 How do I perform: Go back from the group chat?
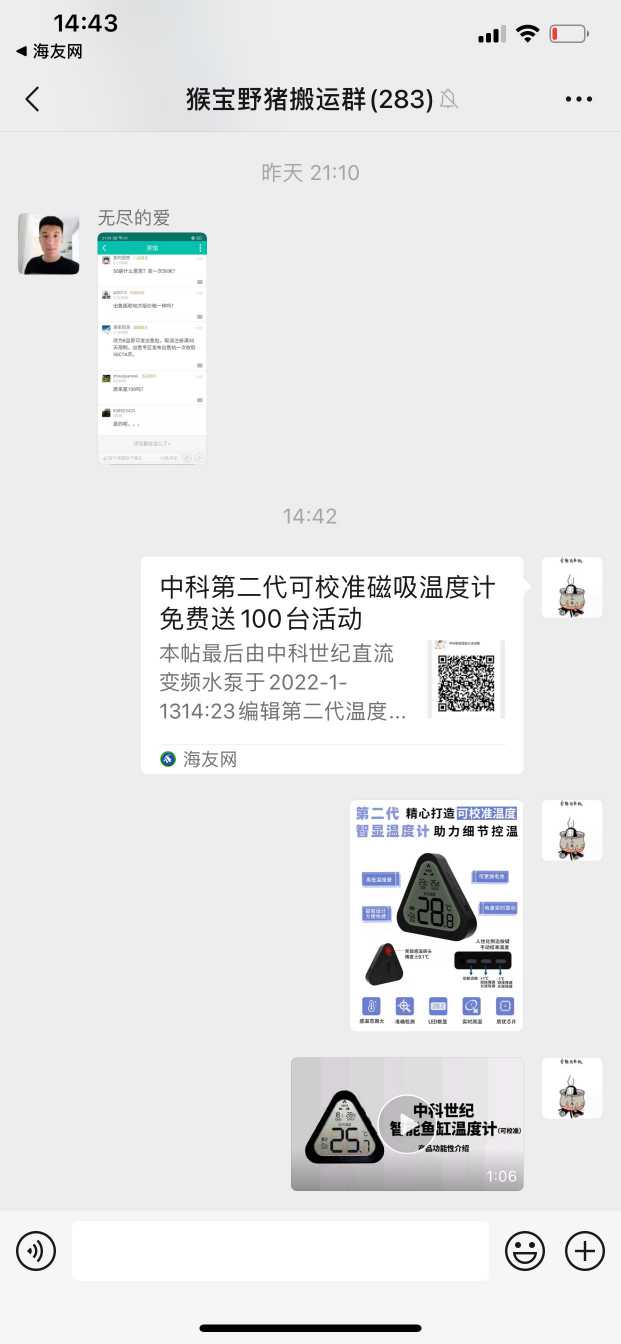33,99
